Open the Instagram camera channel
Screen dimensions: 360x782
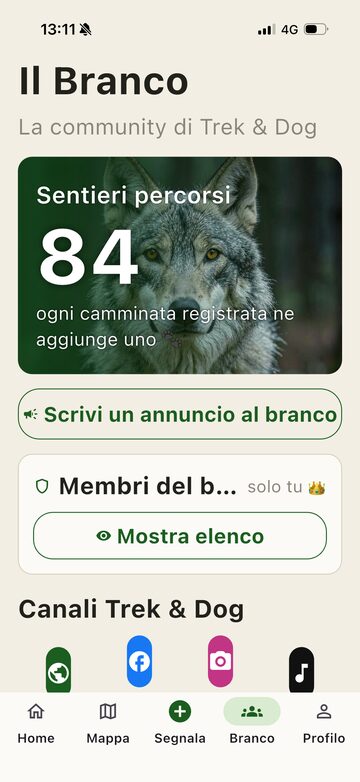coord(220,661)
